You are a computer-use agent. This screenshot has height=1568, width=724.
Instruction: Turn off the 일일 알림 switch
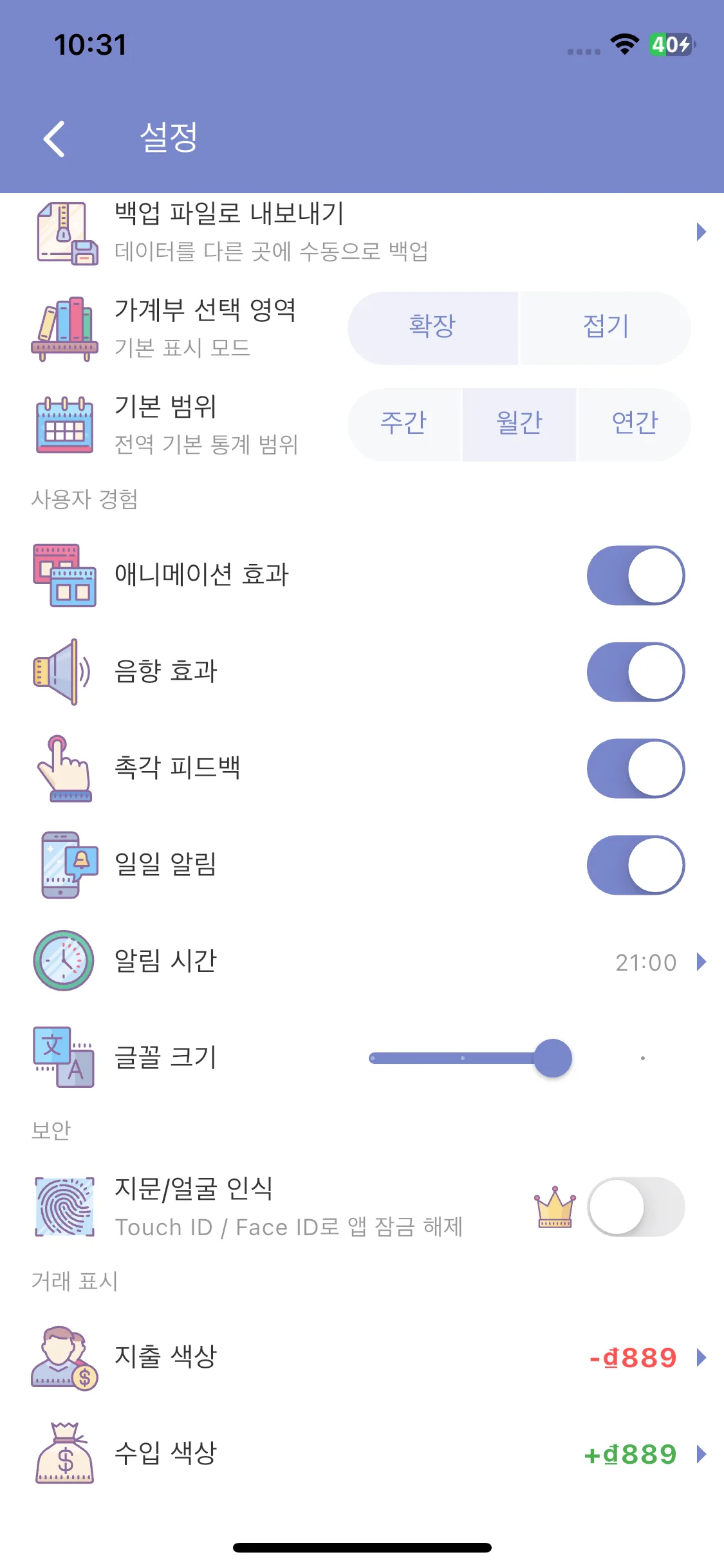[x=635, y=864]
